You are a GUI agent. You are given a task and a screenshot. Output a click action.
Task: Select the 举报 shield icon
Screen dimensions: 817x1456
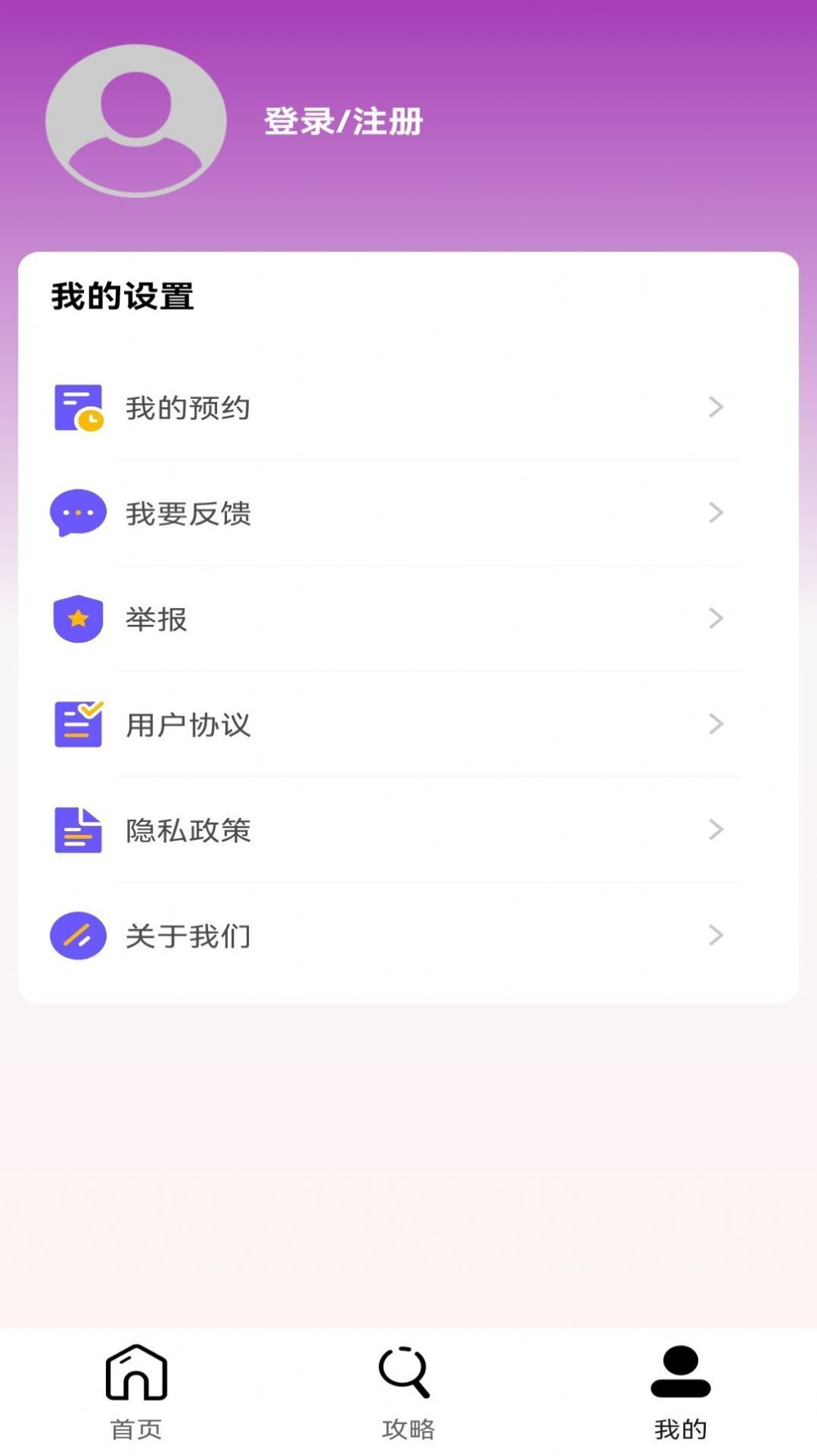tap(77, 619)
